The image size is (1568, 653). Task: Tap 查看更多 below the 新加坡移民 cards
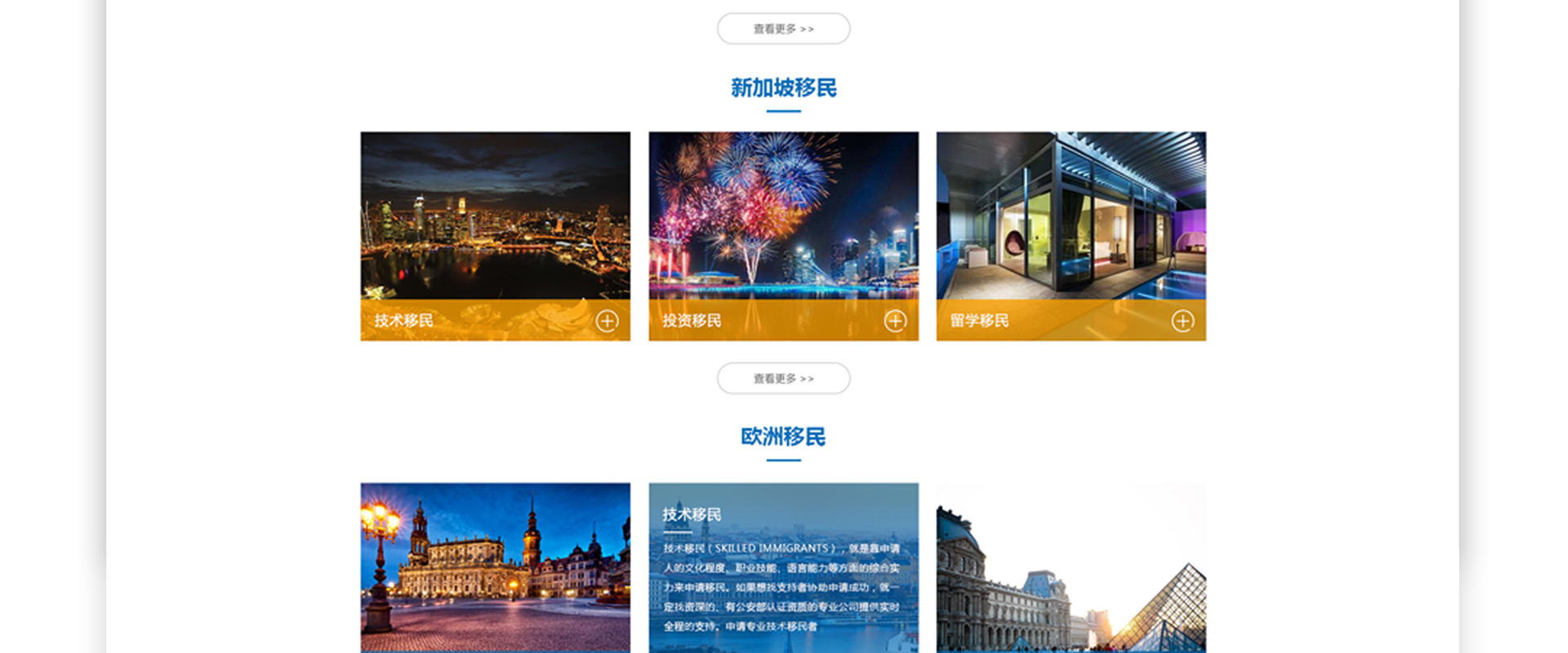click(x=783, y=378)
